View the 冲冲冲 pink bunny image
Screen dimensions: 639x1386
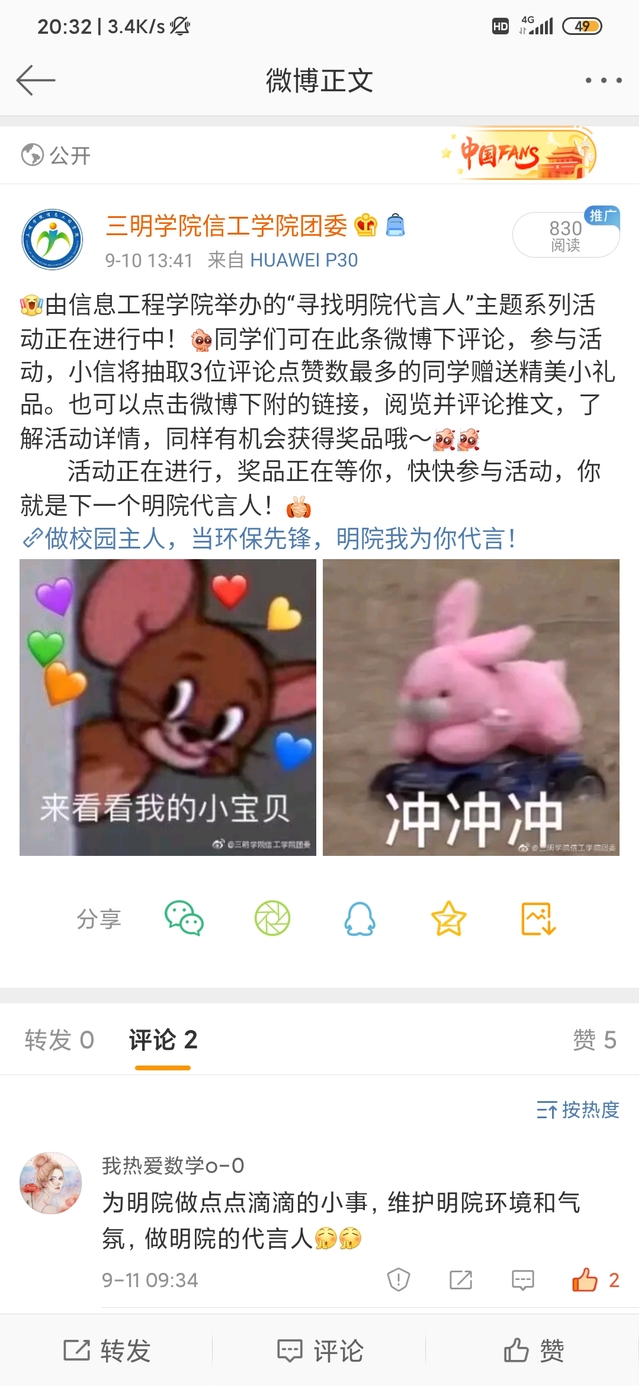coord(470,707)
